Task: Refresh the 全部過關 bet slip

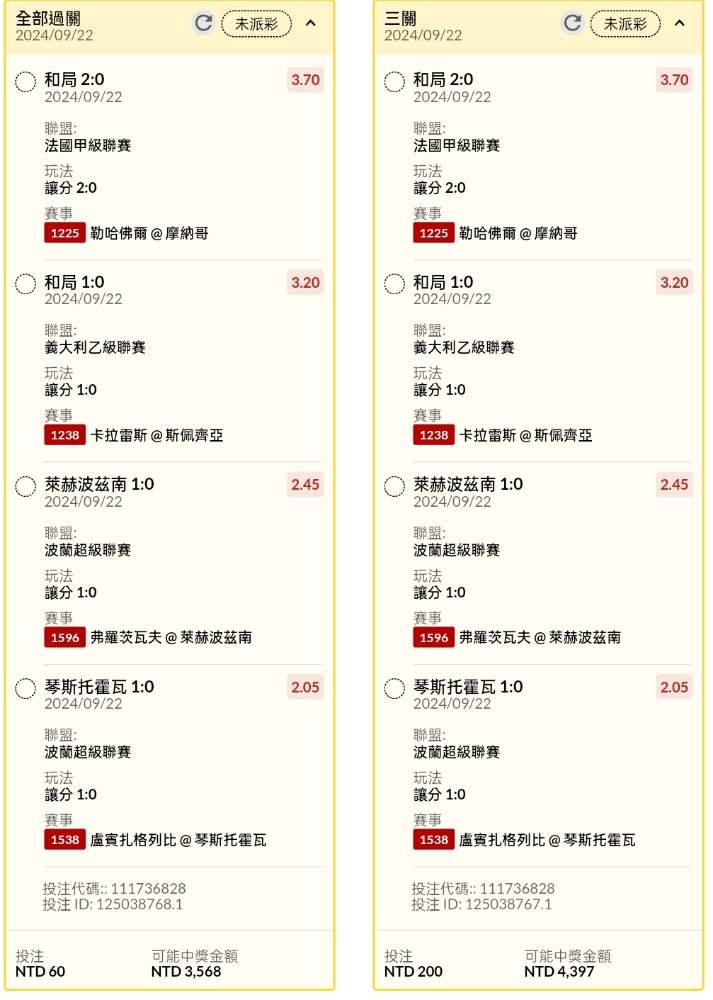Action: point(203,24)
